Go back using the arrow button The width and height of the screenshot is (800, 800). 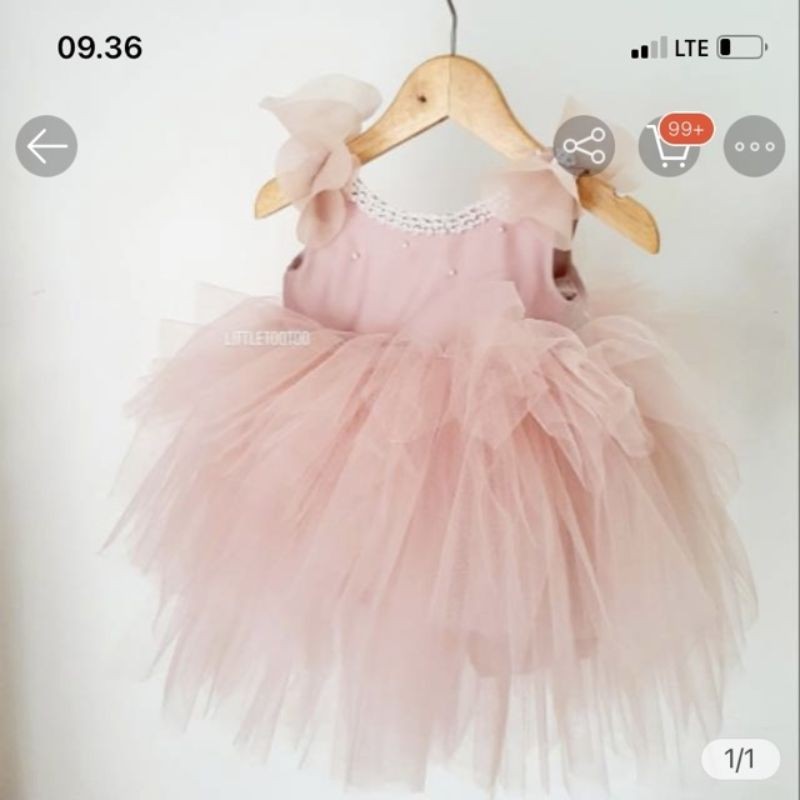46,146
